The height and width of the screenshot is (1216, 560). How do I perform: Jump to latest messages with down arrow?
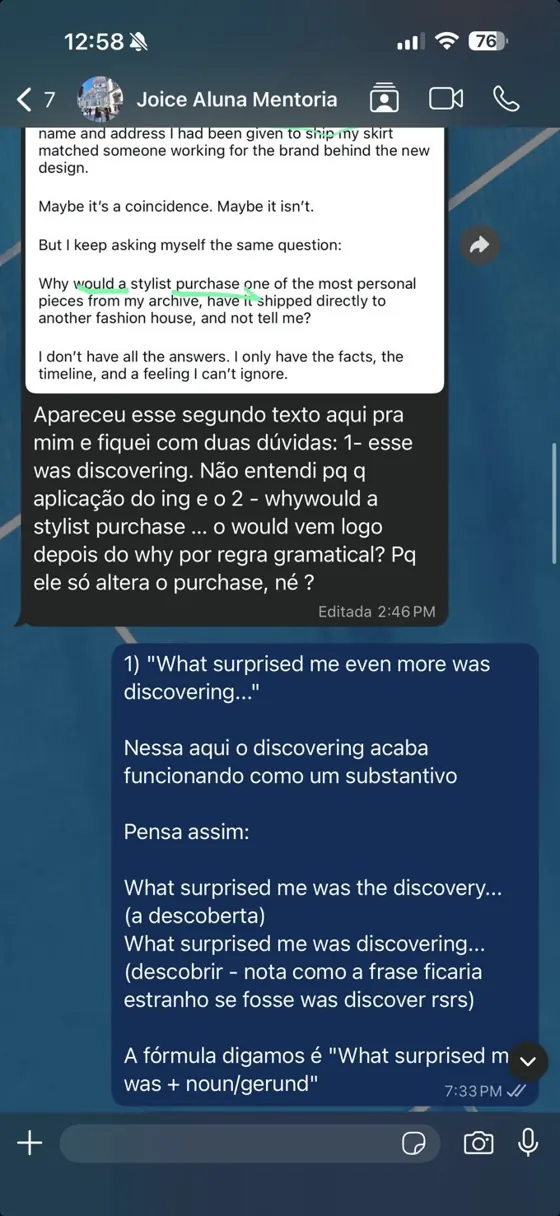(529, 1061)
